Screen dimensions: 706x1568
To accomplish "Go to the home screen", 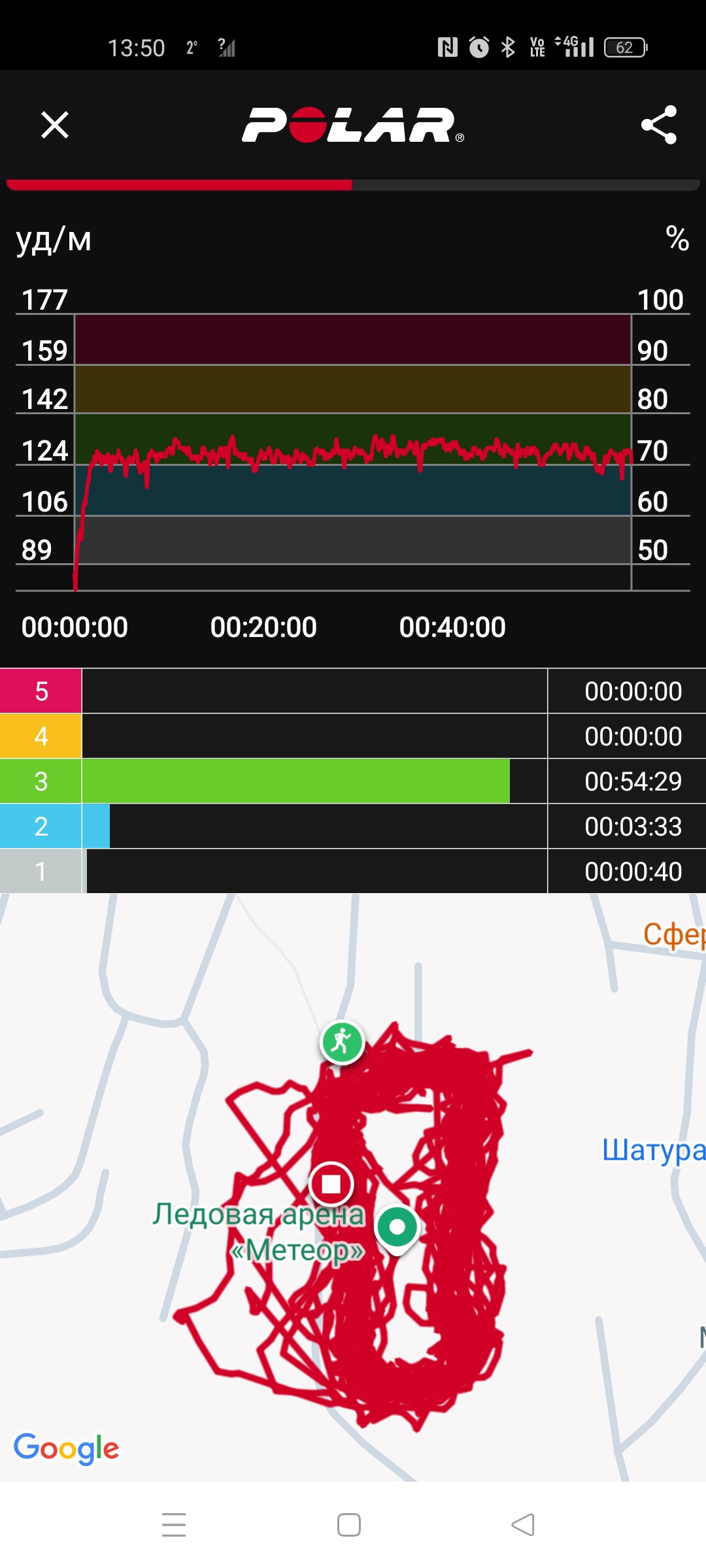I will point(349,1525).
